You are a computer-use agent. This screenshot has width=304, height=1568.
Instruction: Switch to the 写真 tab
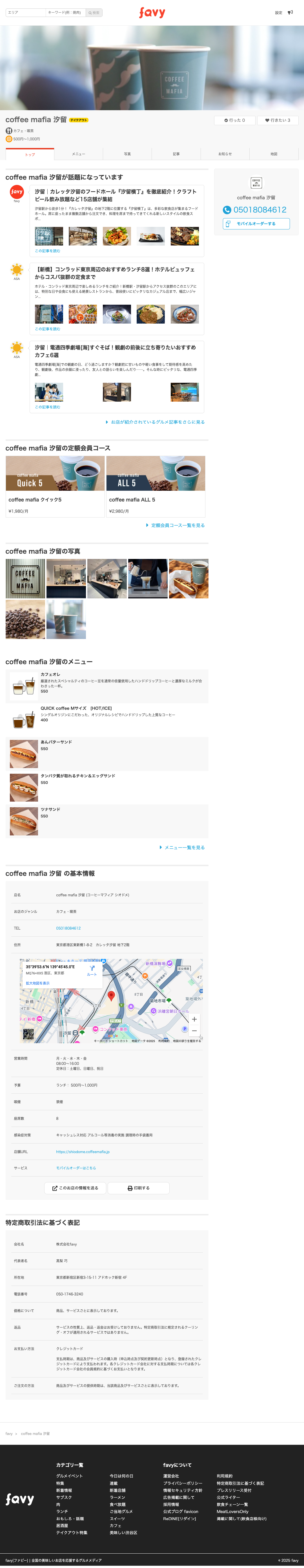click(127, 154)
